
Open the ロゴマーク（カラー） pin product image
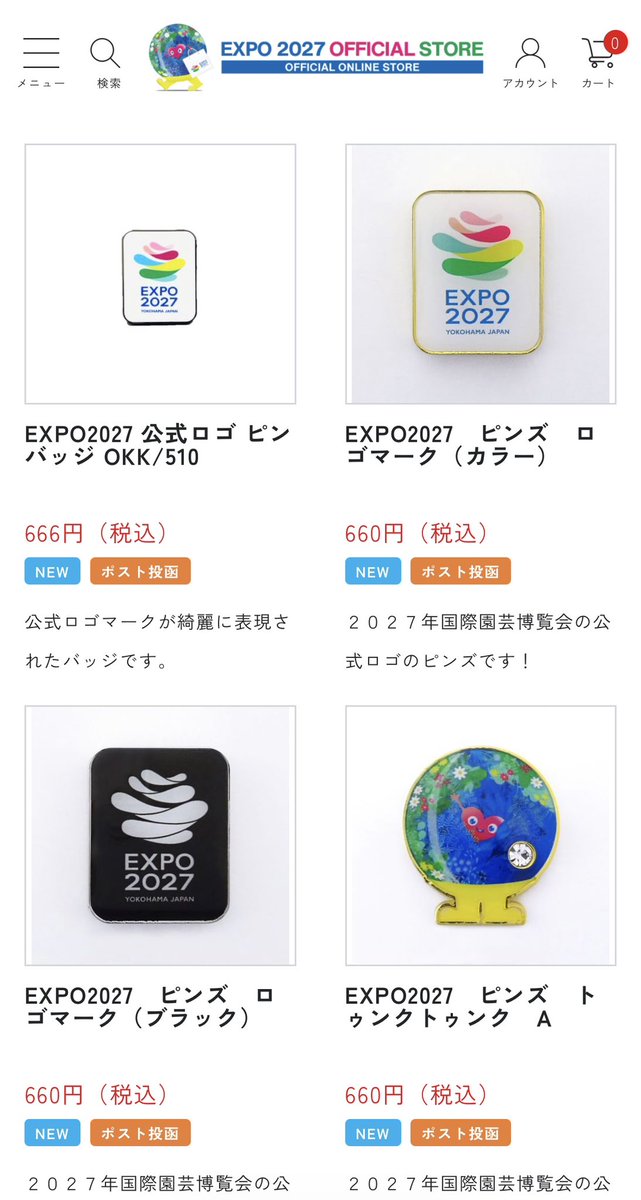(x=480, y=274)
